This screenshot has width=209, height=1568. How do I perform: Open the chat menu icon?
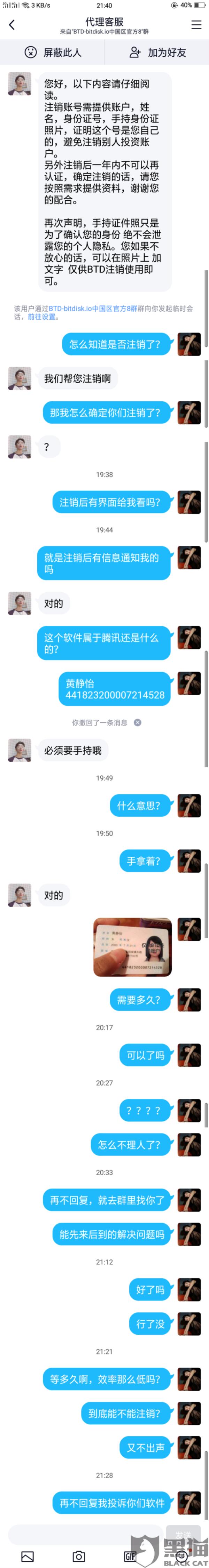(196, 25)
